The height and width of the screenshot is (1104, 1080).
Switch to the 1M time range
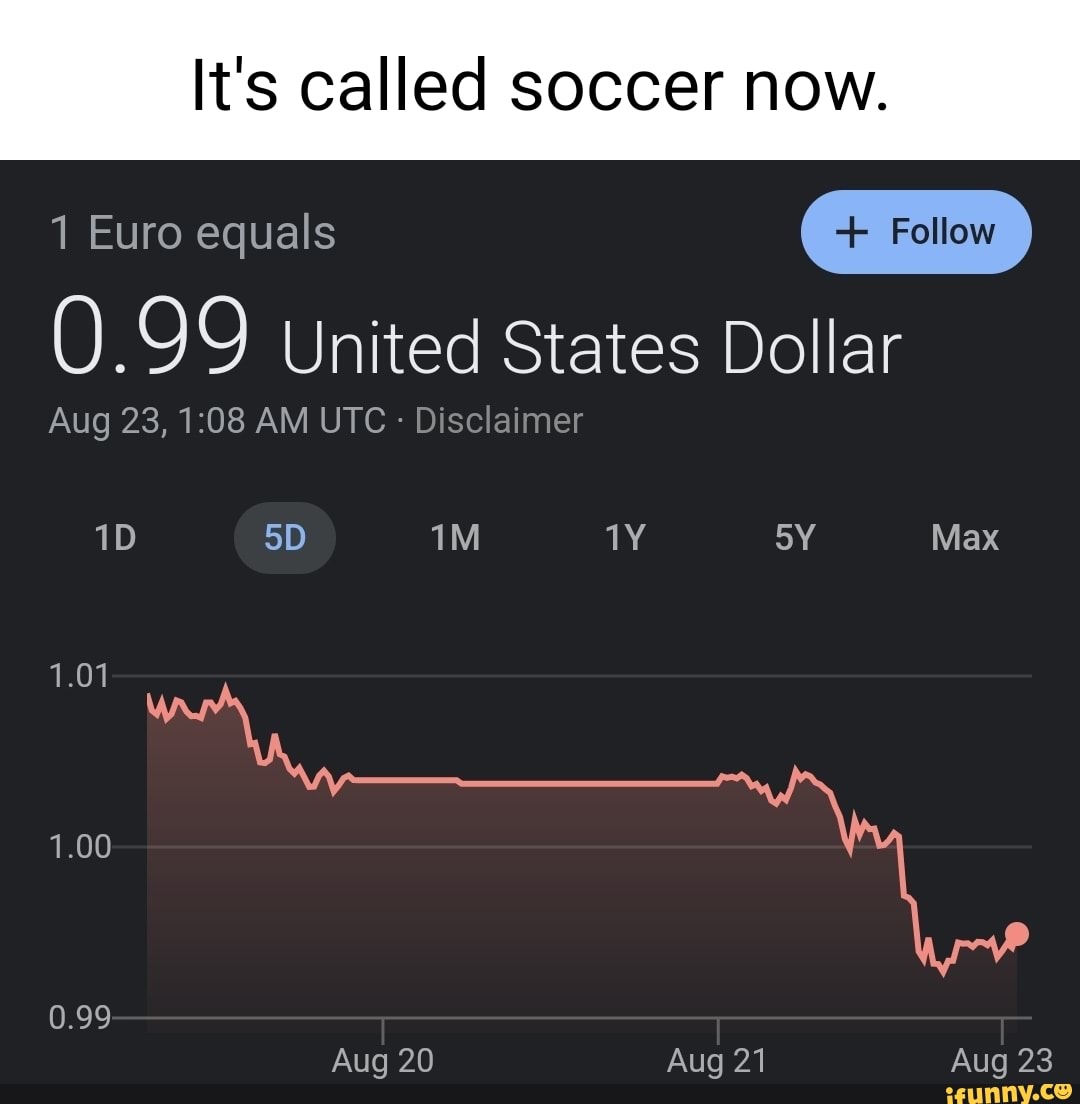[455, 537]
